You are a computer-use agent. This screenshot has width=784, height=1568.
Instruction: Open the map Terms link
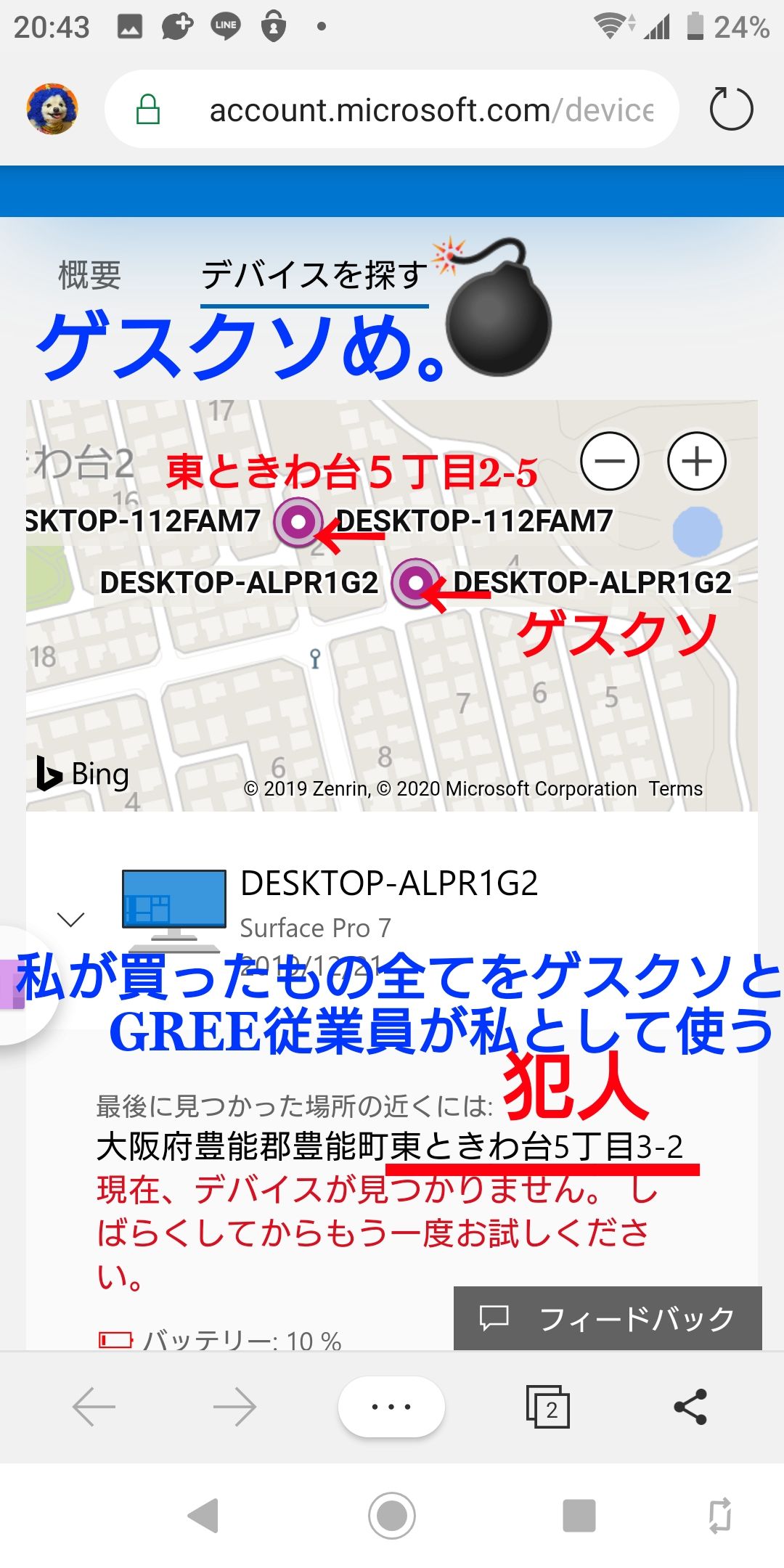676,789
